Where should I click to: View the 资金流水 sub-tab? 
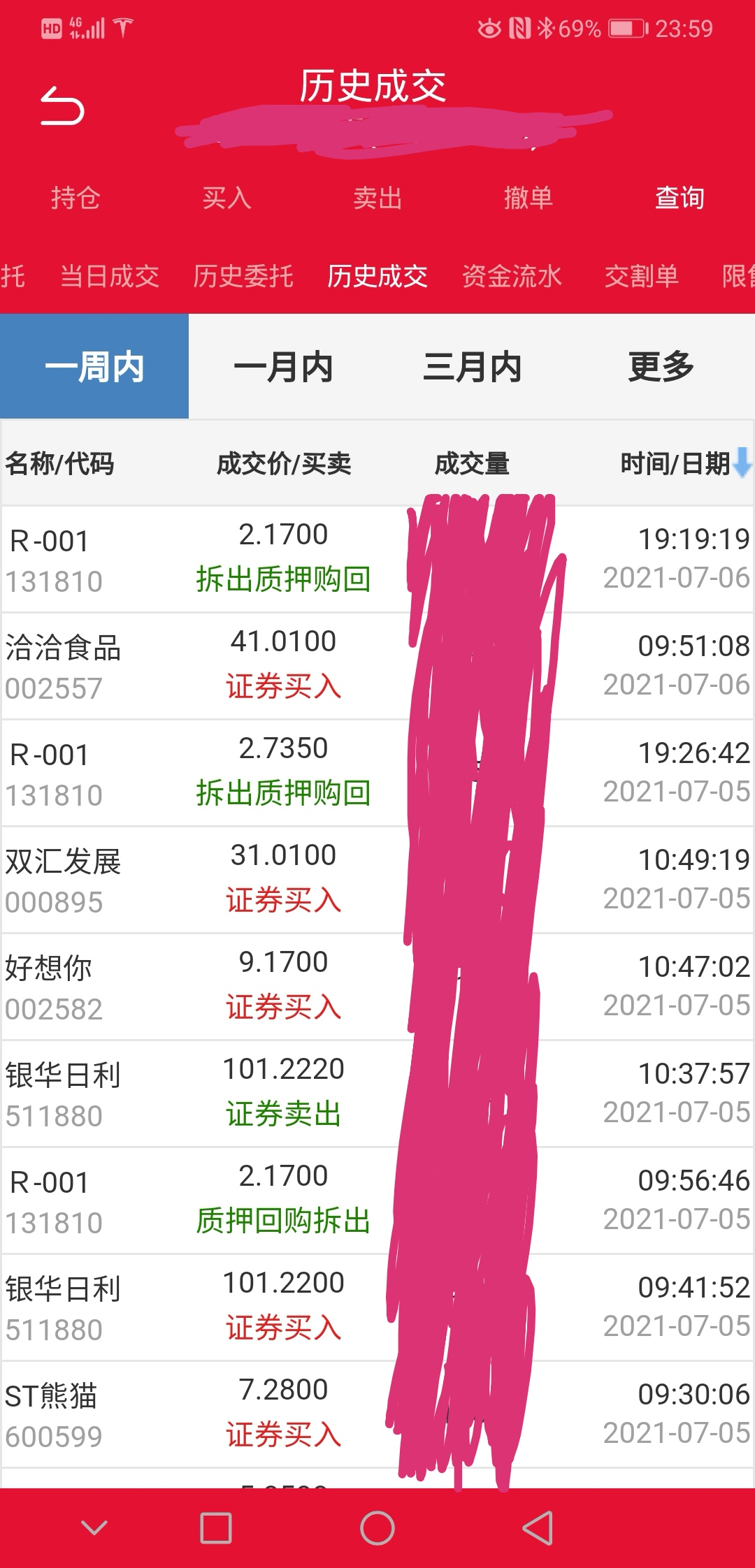[512, 277]
